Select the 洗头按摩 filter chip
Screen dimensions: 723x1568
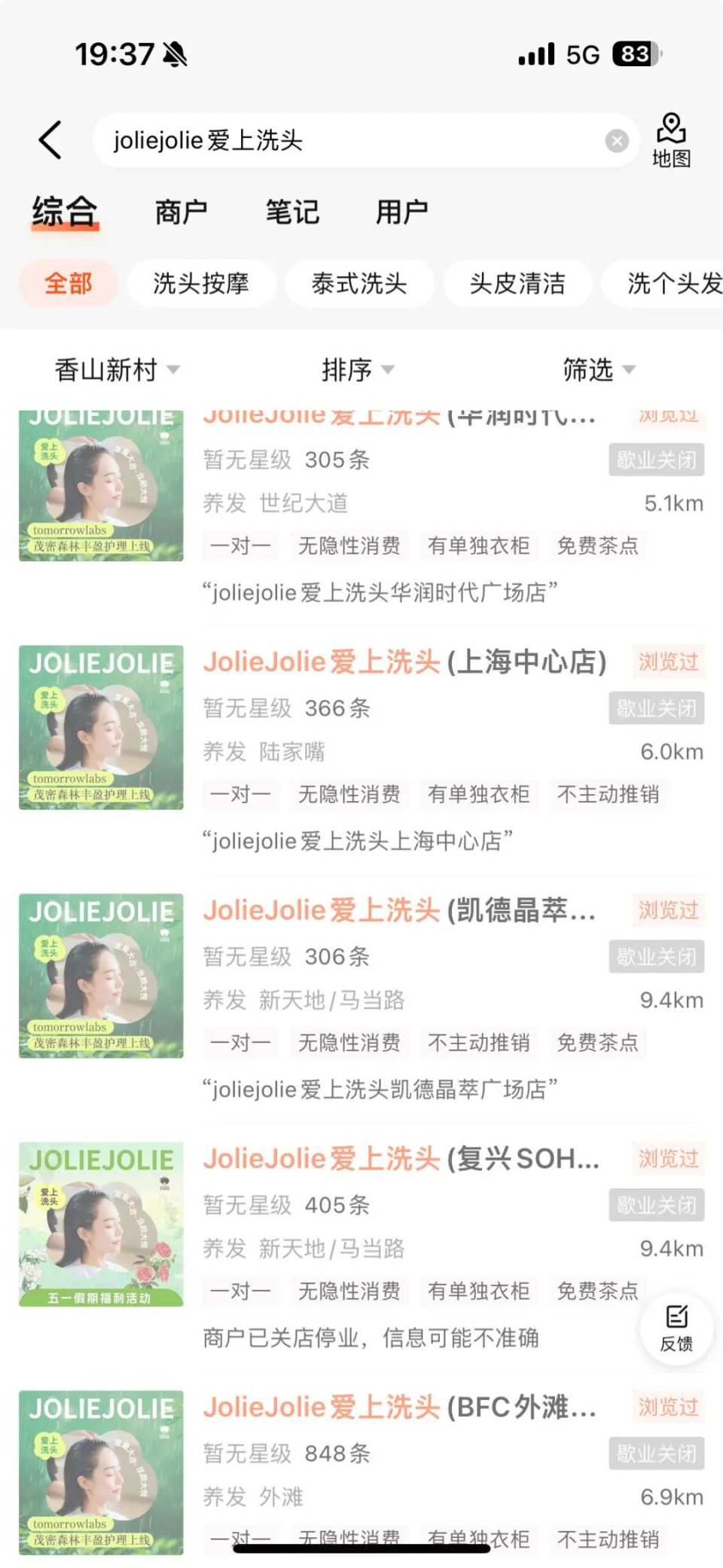coord(201,283)
